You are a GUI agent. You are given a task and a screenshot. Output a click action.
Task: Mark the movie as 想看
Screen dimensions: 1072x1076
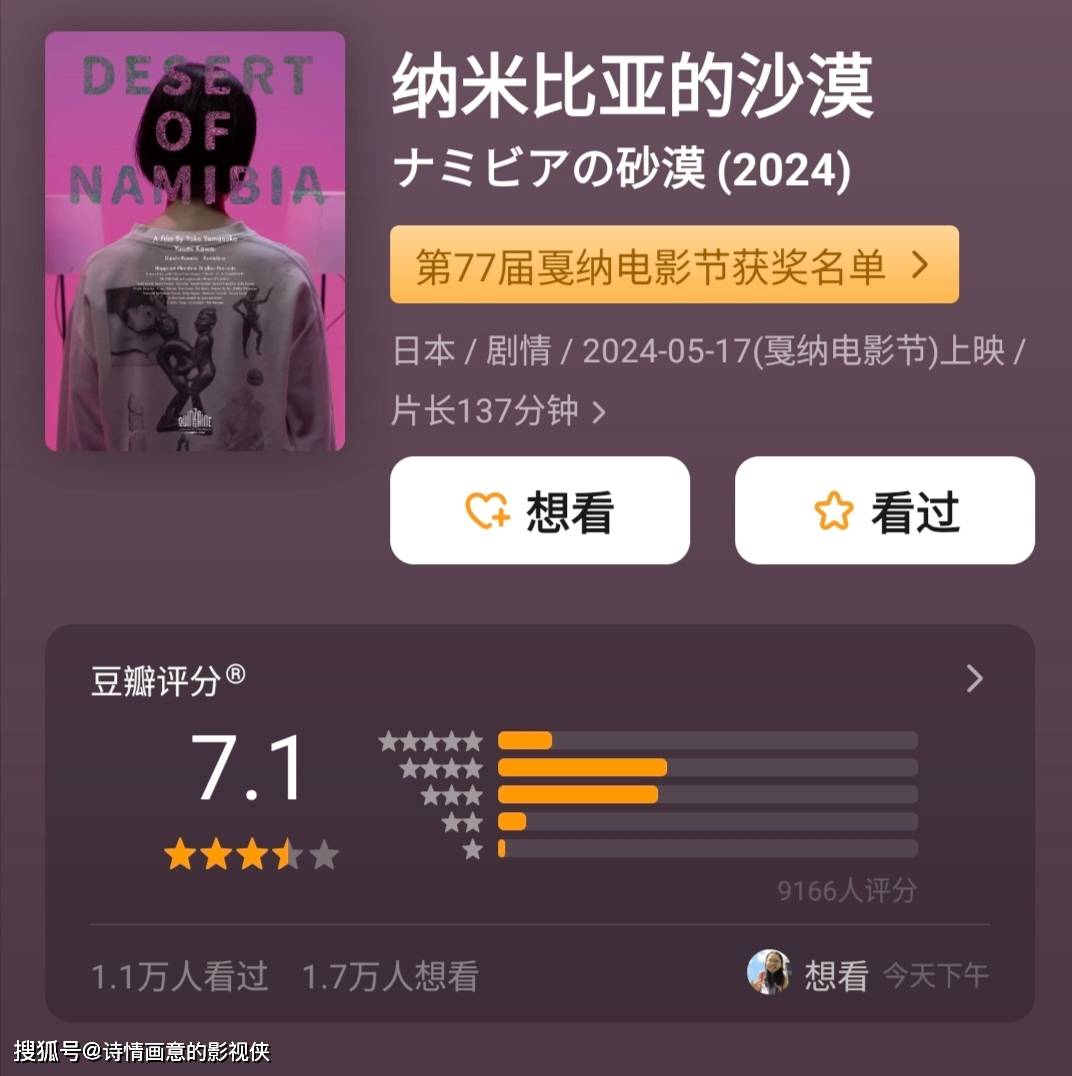540,511
